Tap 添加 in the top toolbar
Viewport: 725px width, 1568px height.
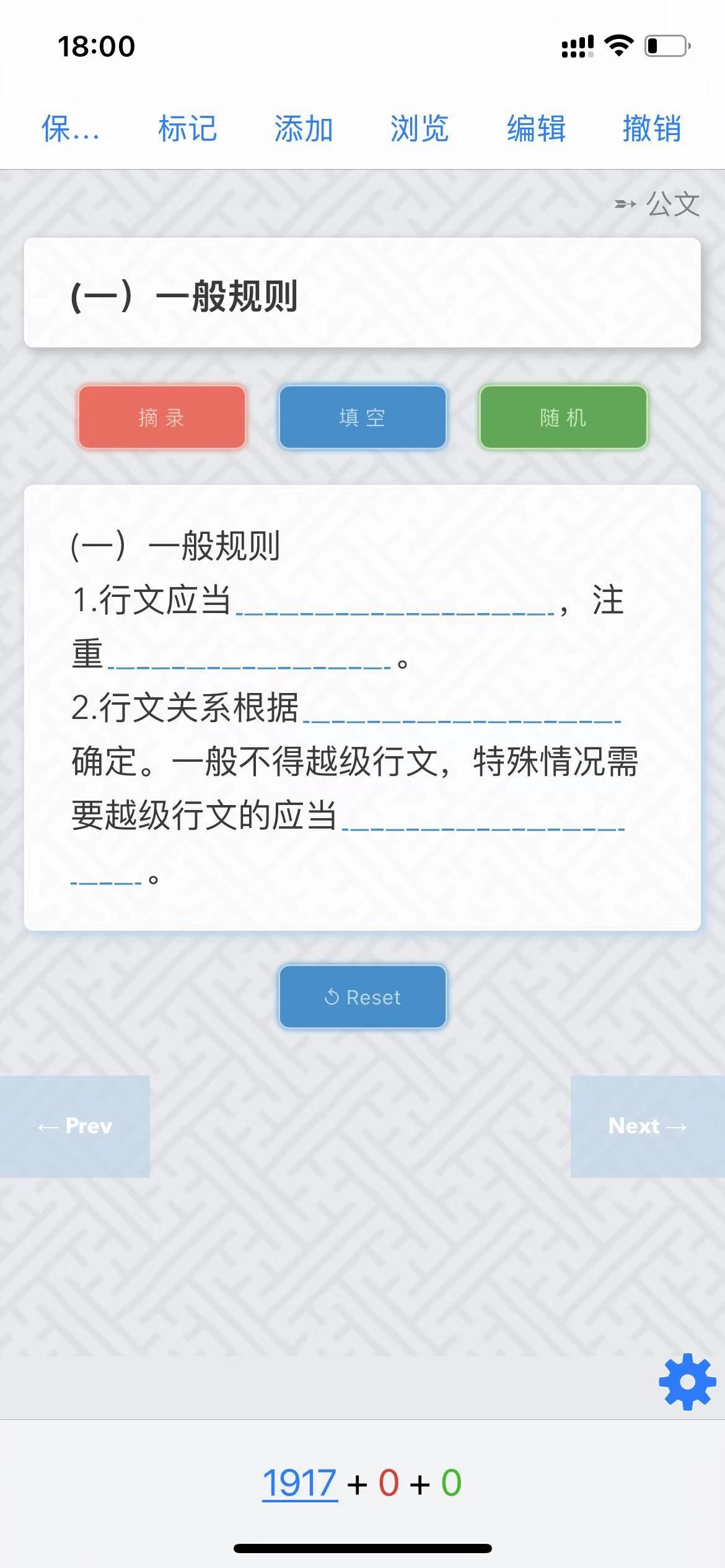[304, 129]
